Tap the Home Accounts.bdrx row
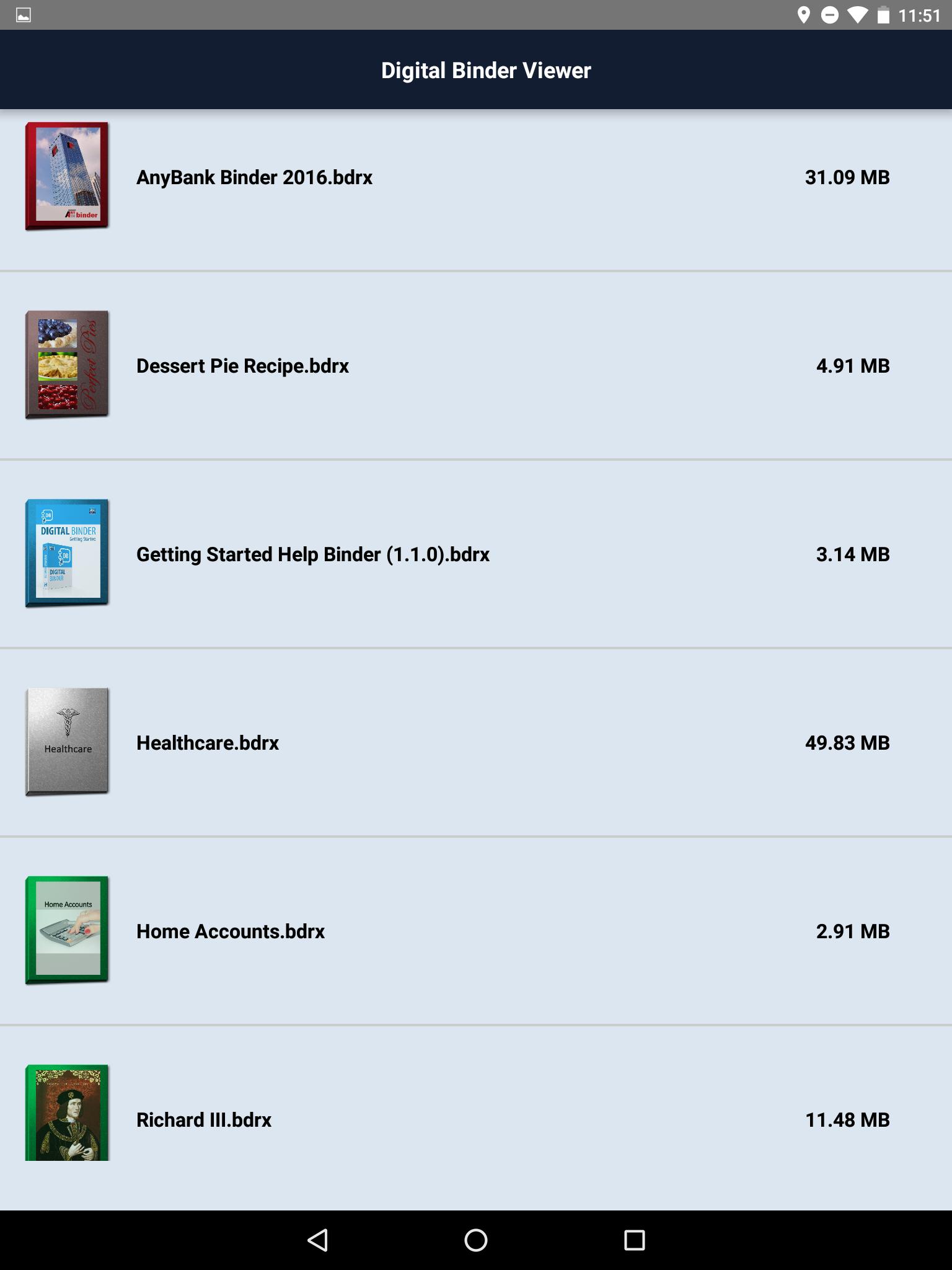 coord(231,931)
